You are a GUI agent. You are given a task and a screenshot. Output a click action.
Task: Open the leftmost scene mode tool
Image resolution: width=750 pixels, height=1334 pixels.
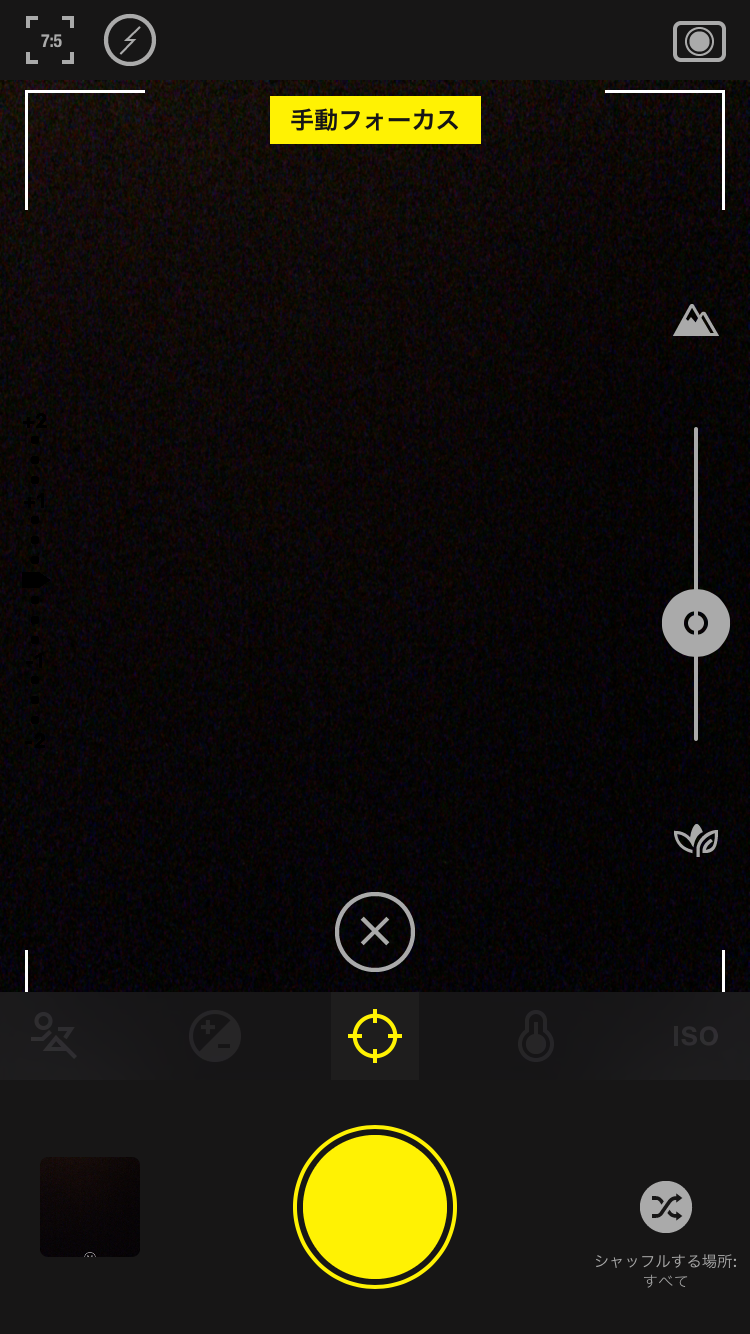click(54, 1036)
